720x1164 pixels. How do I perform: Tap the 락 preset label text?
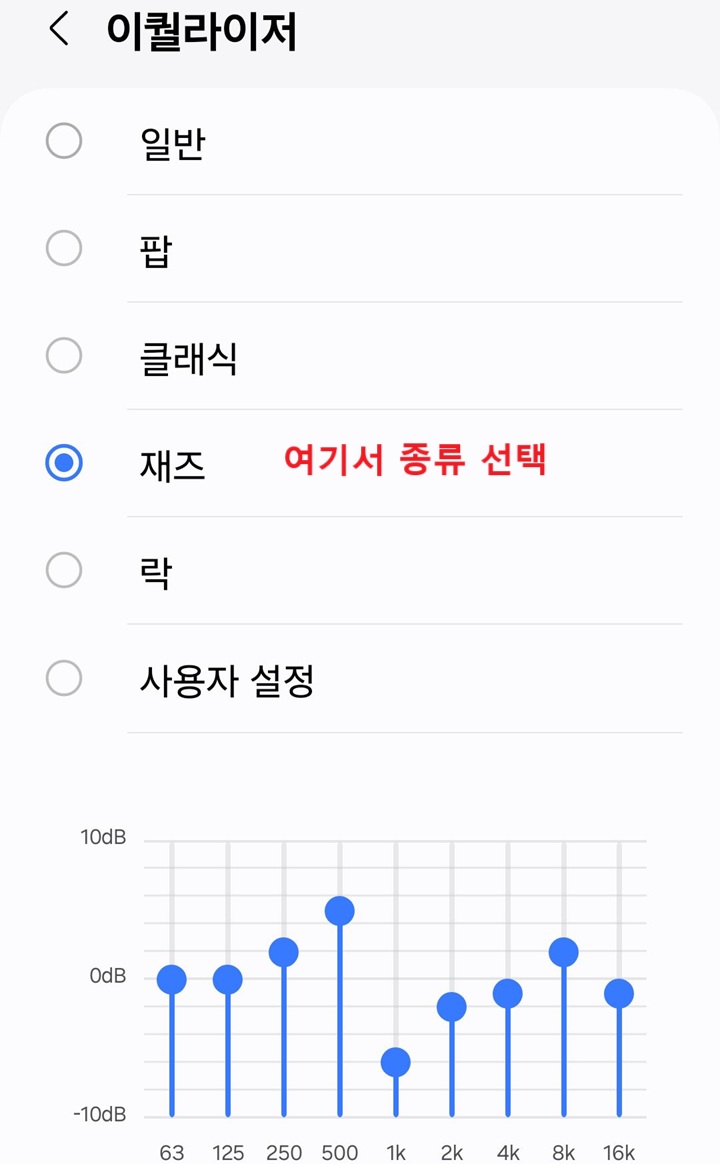(x=158, y=570)
